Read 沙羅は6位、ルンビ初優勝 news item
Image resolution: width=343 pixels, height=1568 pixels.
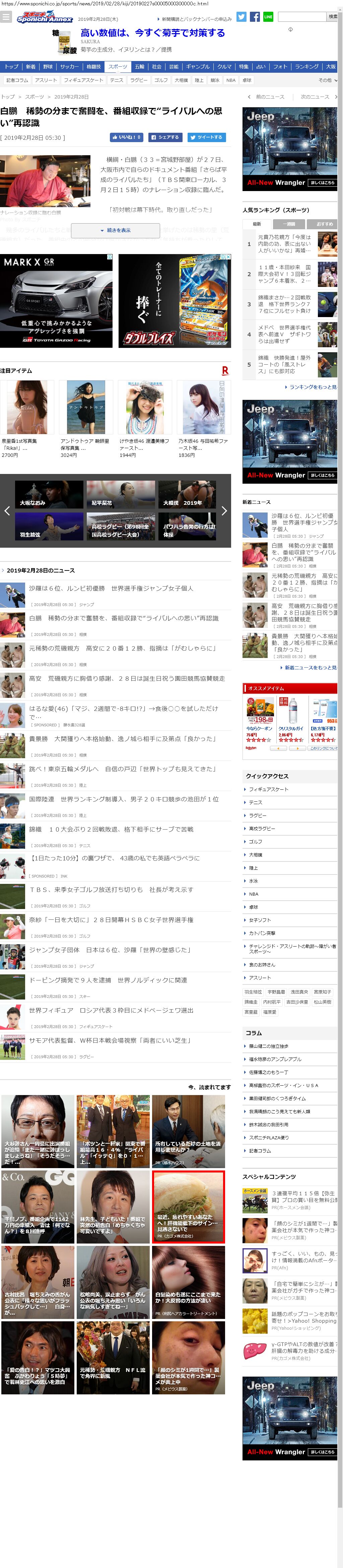point(111,589)
